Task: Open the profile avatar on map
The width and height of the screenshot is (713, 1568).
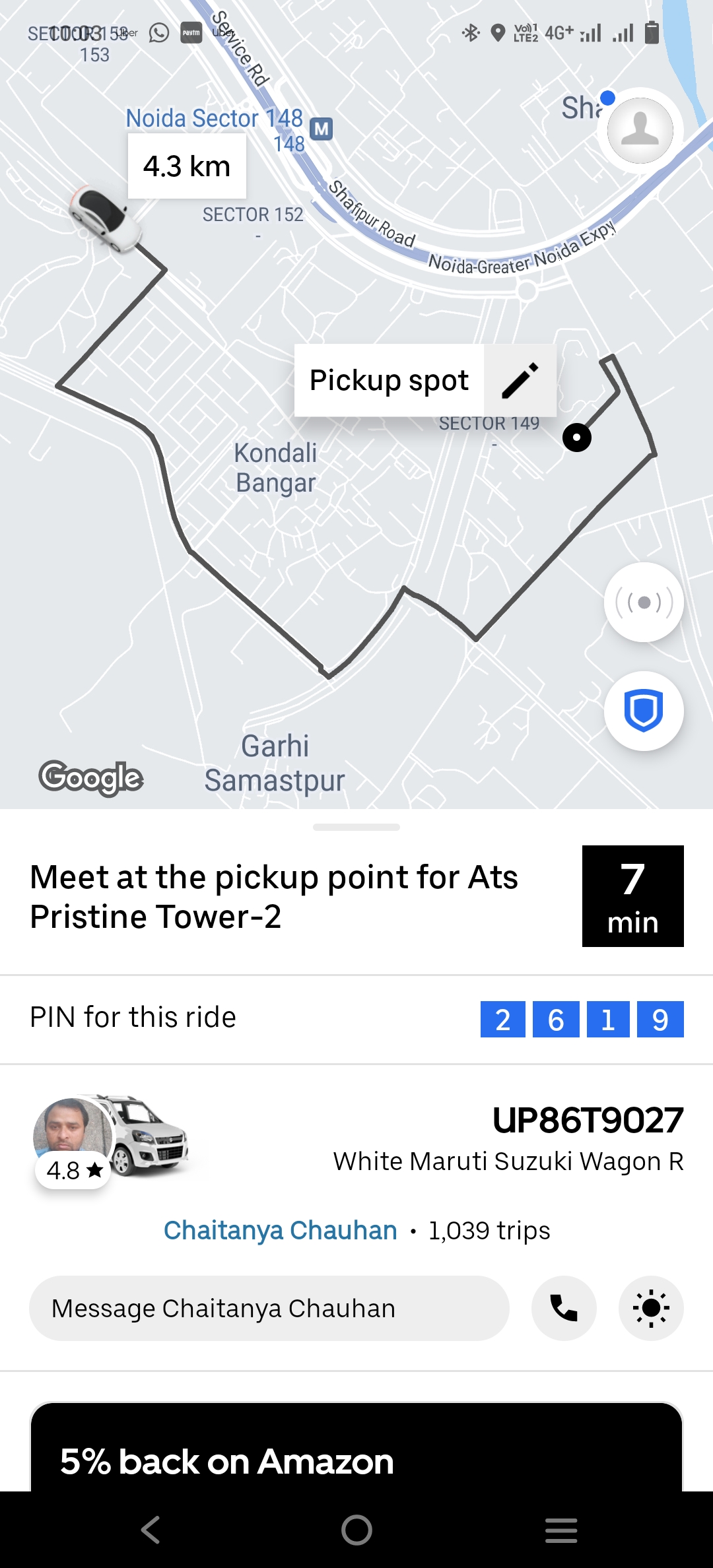Action: (x=640, y=130)
